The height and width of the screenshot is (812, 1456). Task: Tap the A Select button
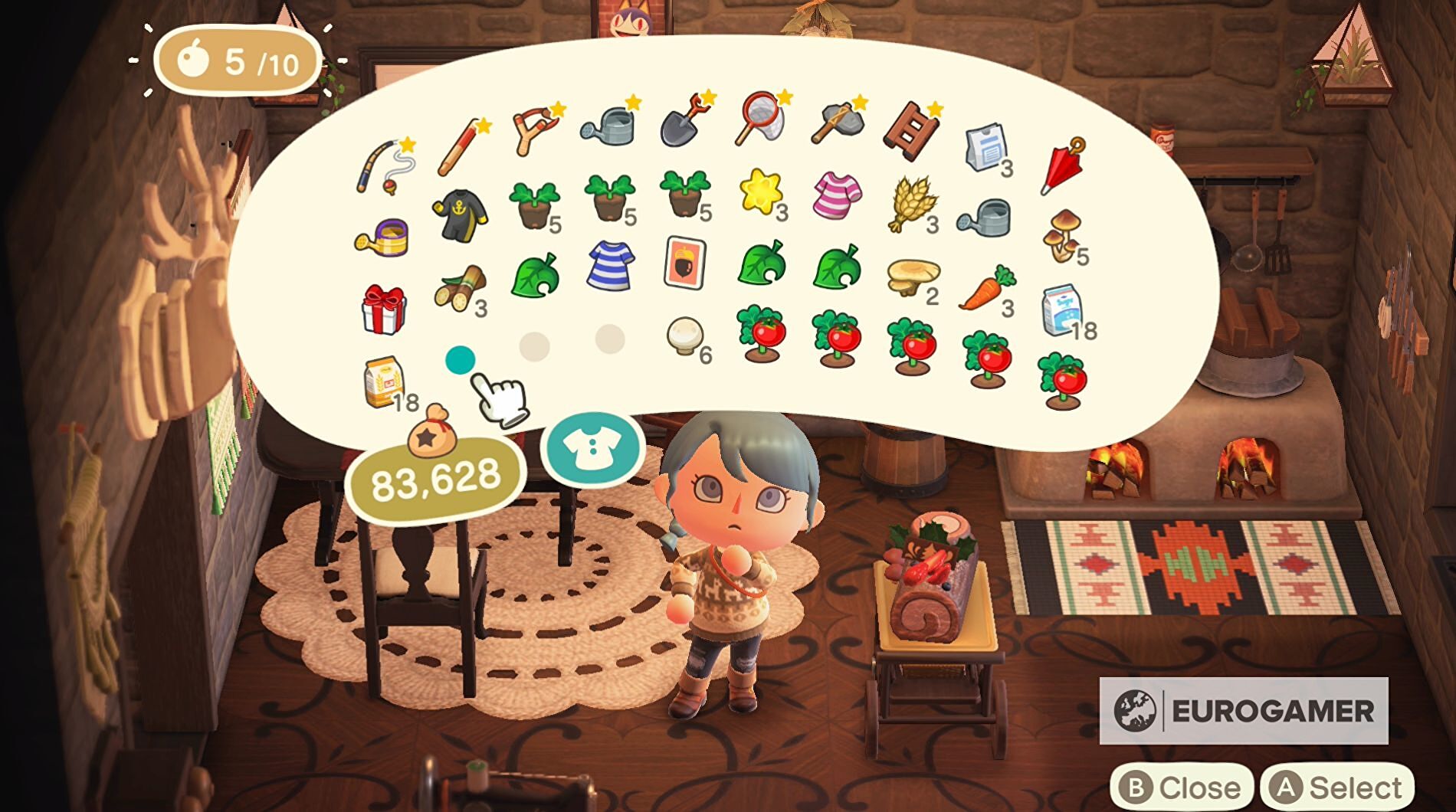(x=1337, y=787)
